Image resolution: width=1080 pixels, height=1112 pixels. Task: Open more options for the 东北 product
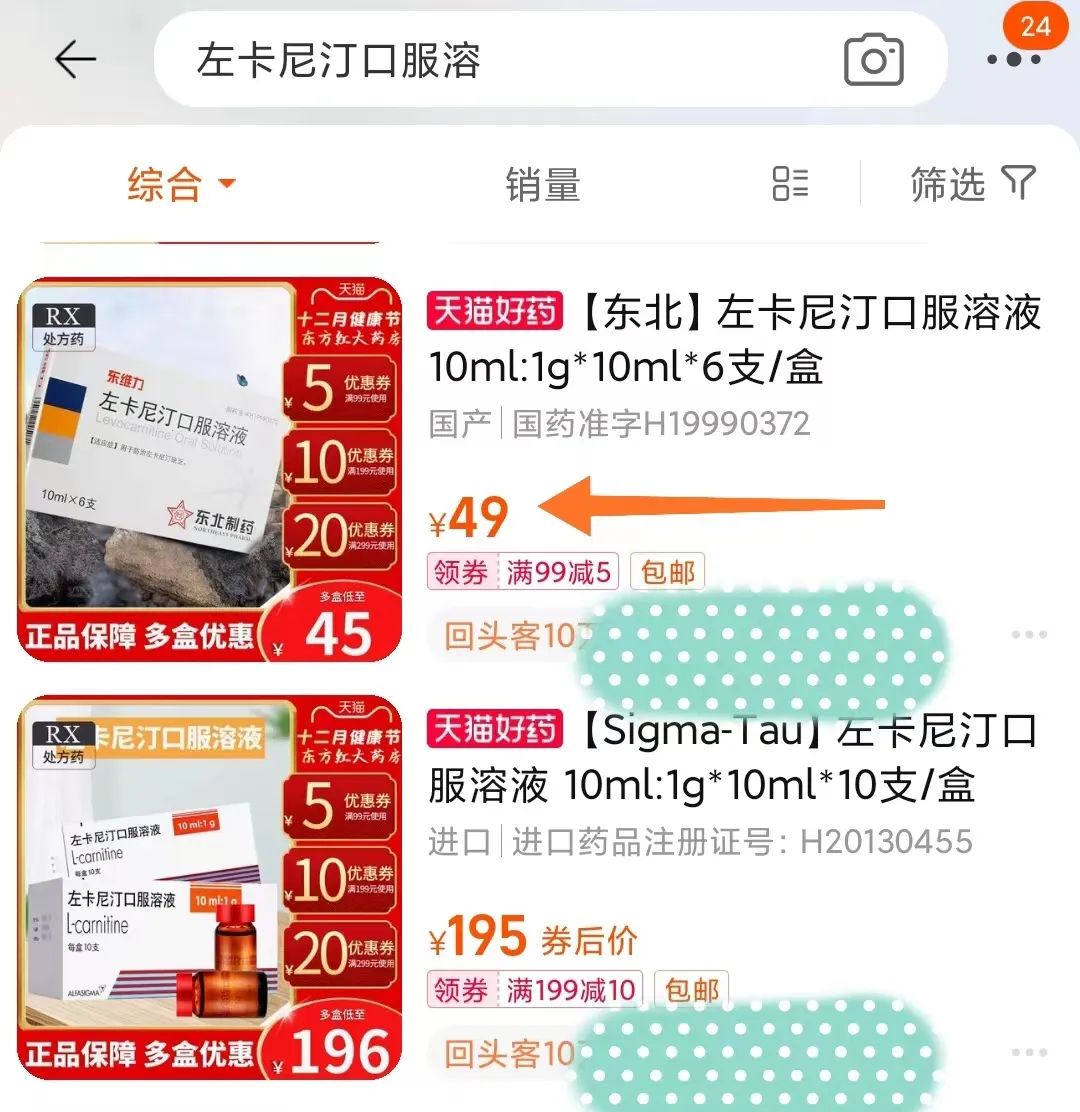1028,635
